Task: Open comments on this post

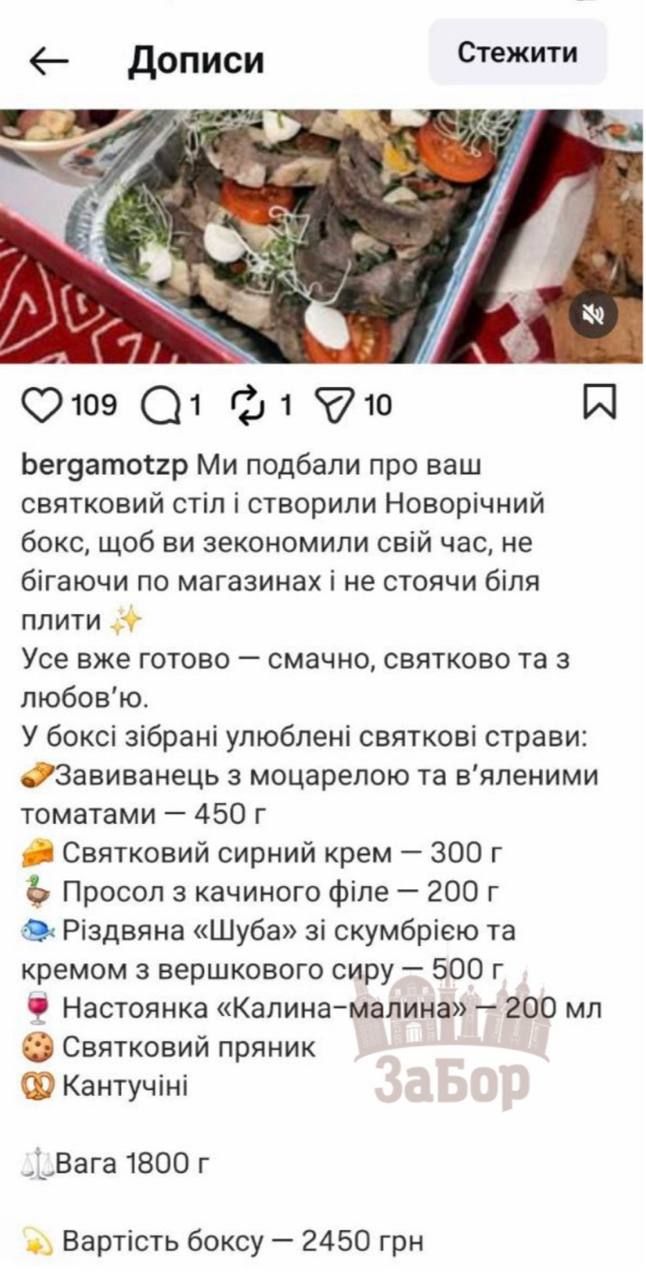Action: (159, 405)
